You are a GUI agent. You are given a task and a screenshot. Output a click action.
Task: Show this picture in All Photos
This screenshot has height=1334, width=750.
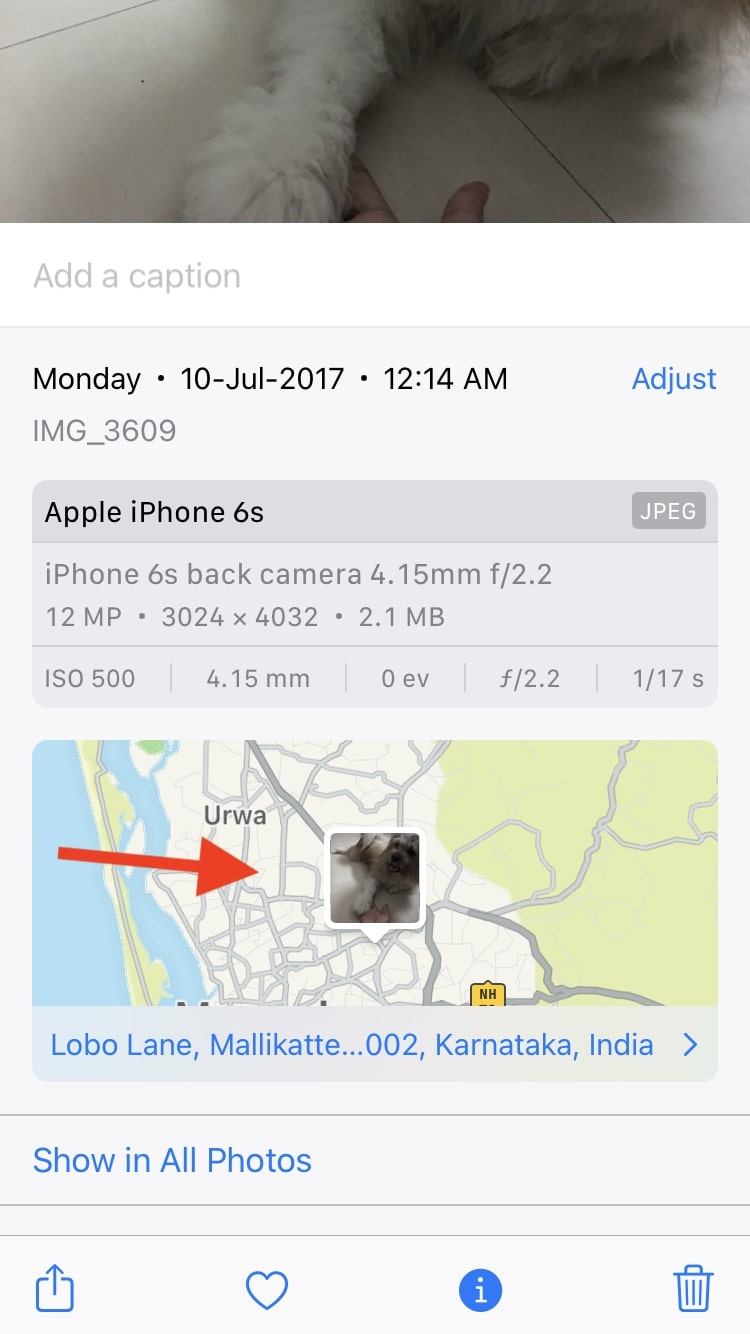[172, 1160]
